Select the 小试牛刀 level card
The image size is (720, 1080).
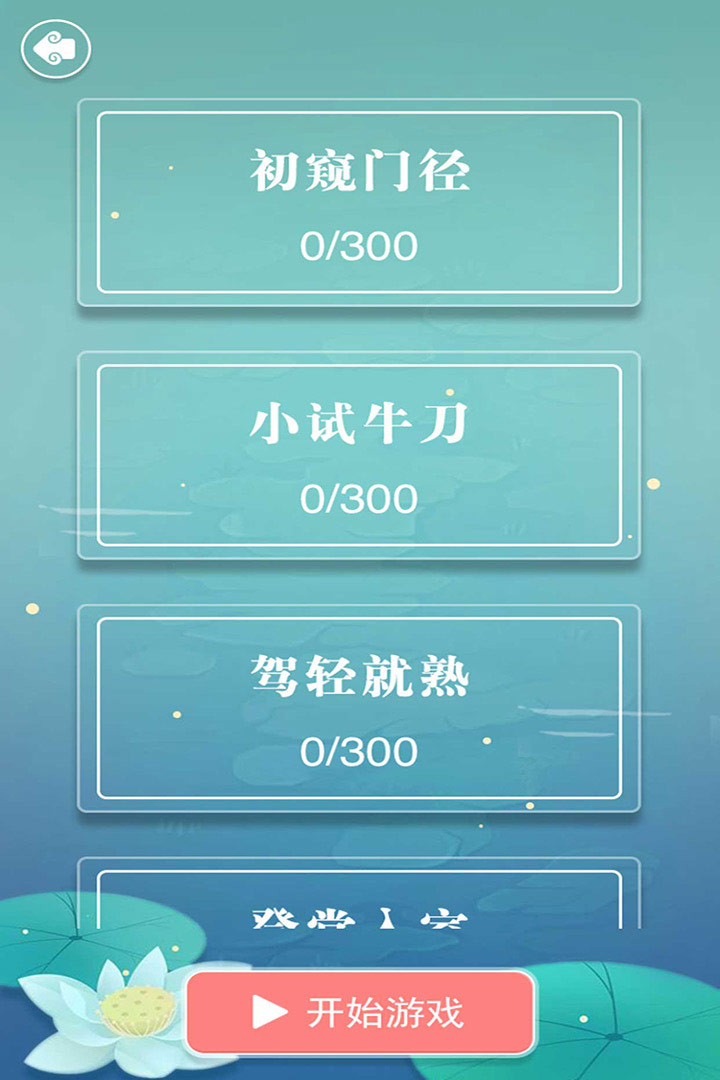(x=360, y=455)
